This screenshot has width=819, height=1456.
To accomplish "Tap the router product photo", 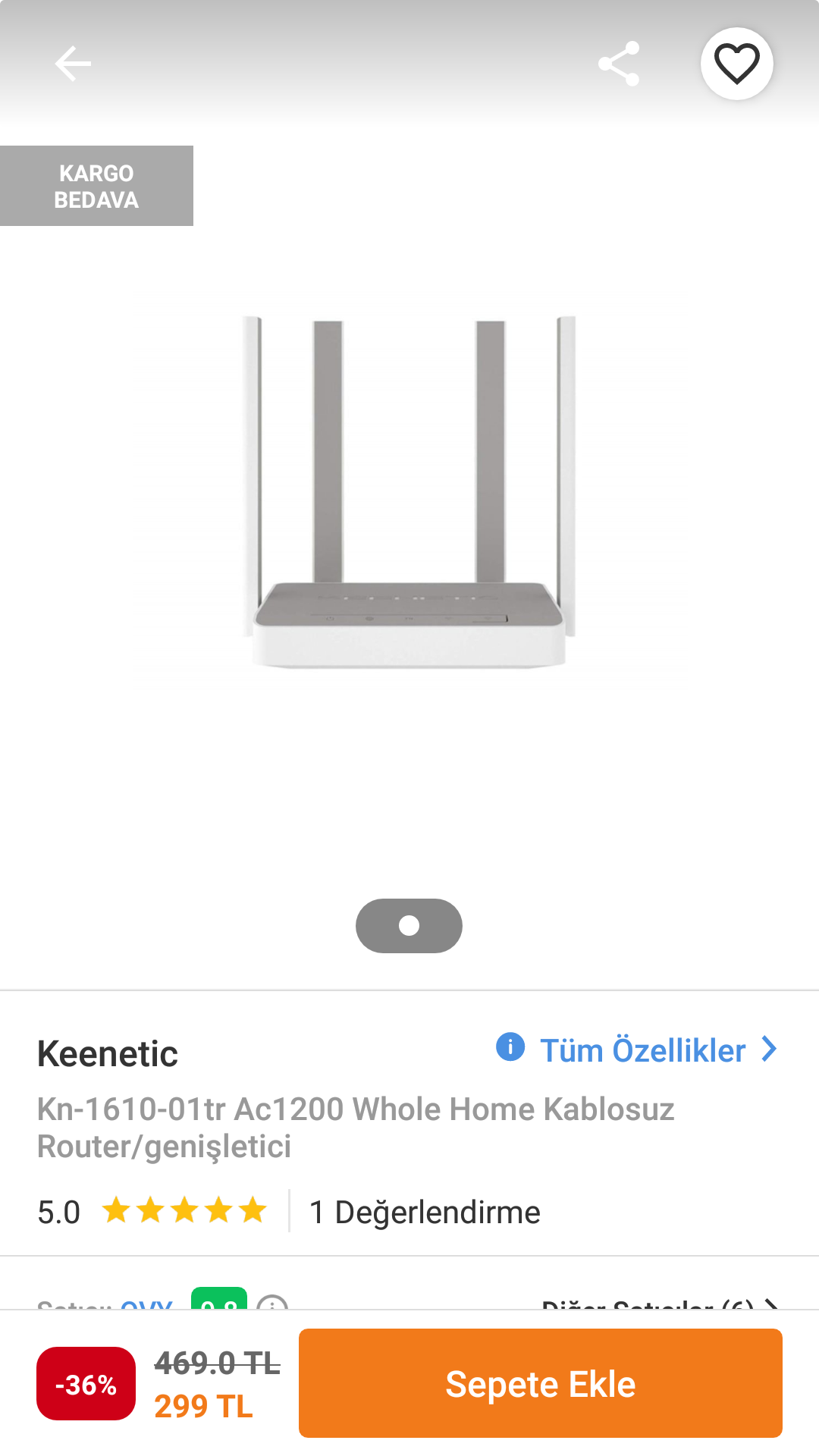I will [x=409, y=493].
